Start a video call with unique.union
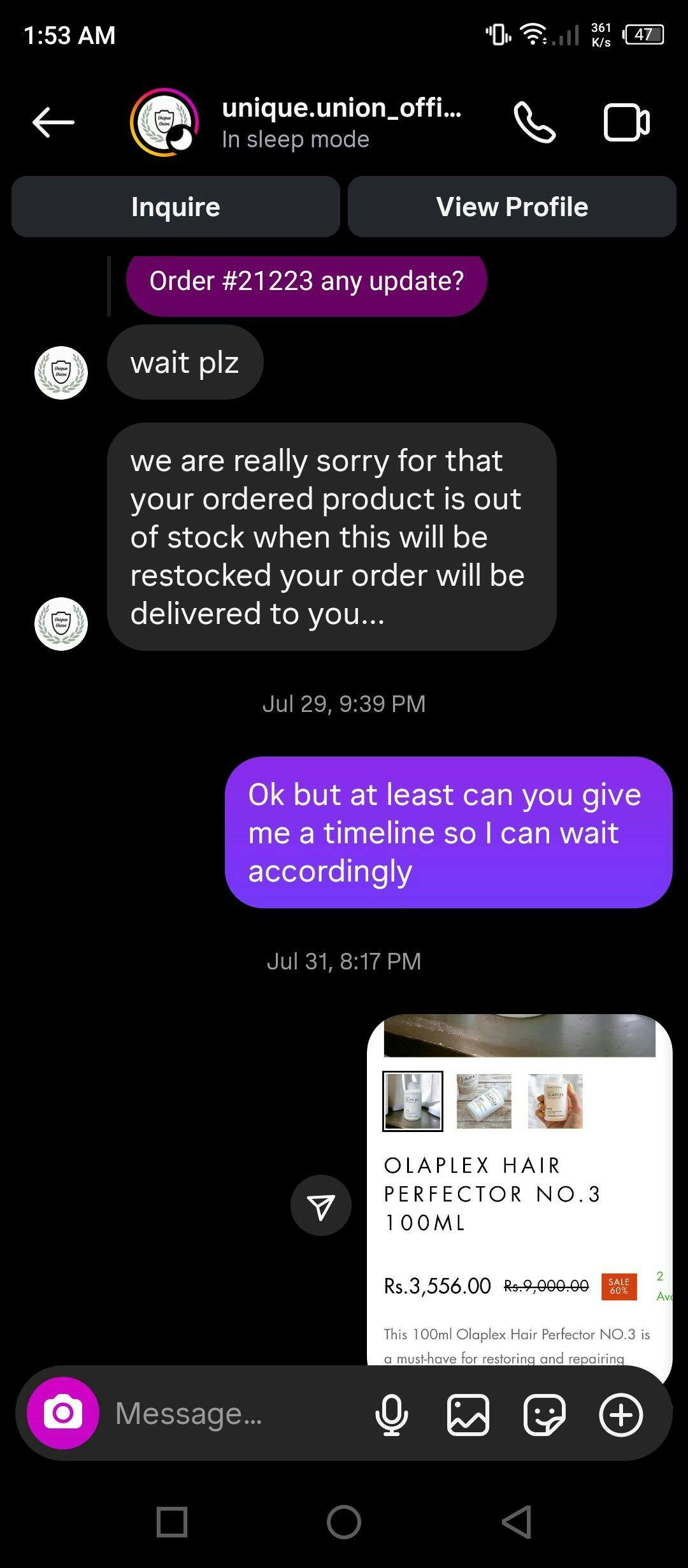688x1568 pixels. click(x=626, y=122)
